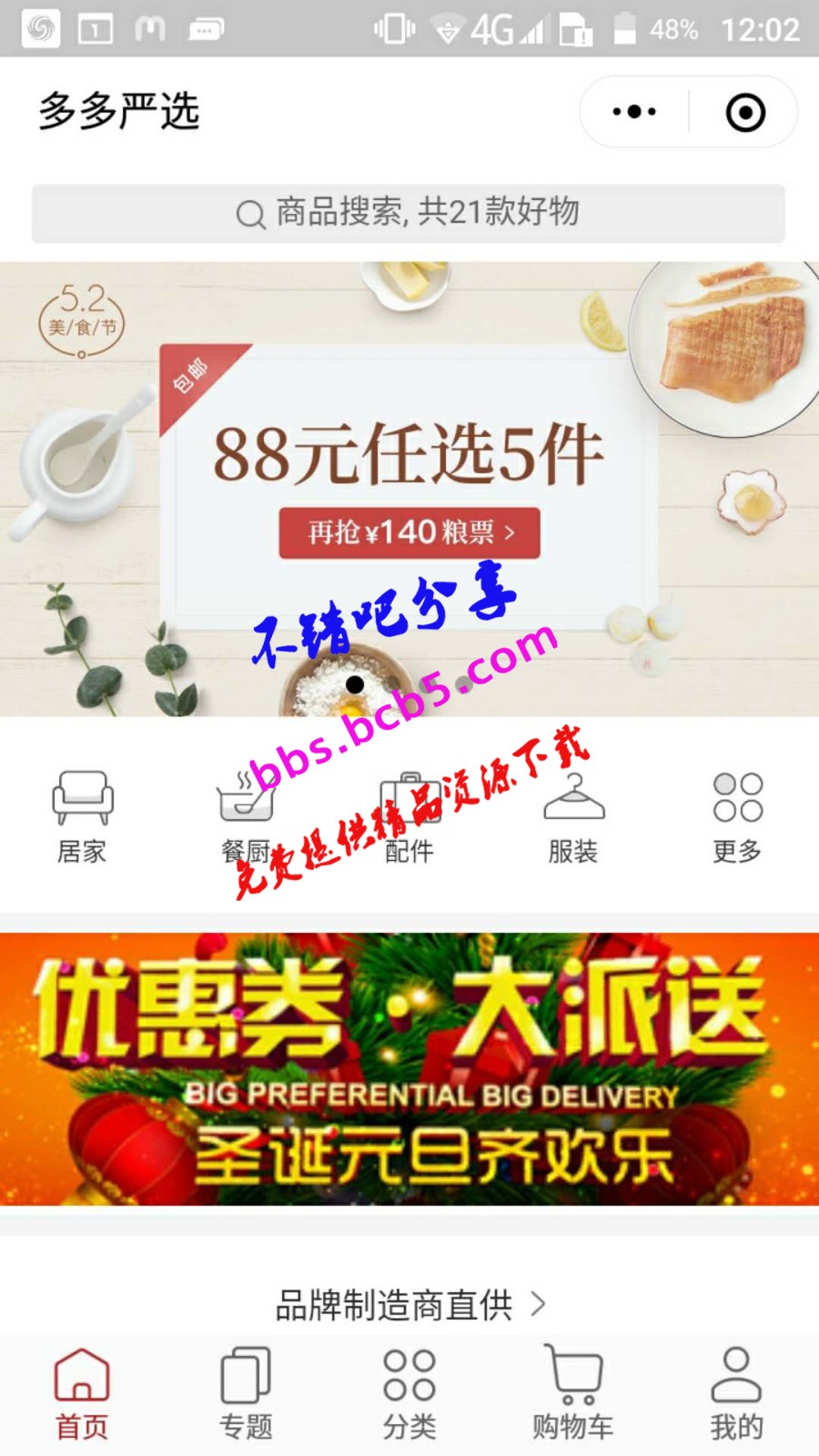819x1456 pixels.
Task: Switch to the 首页 tab
Action: click(x=82, y=1394)
